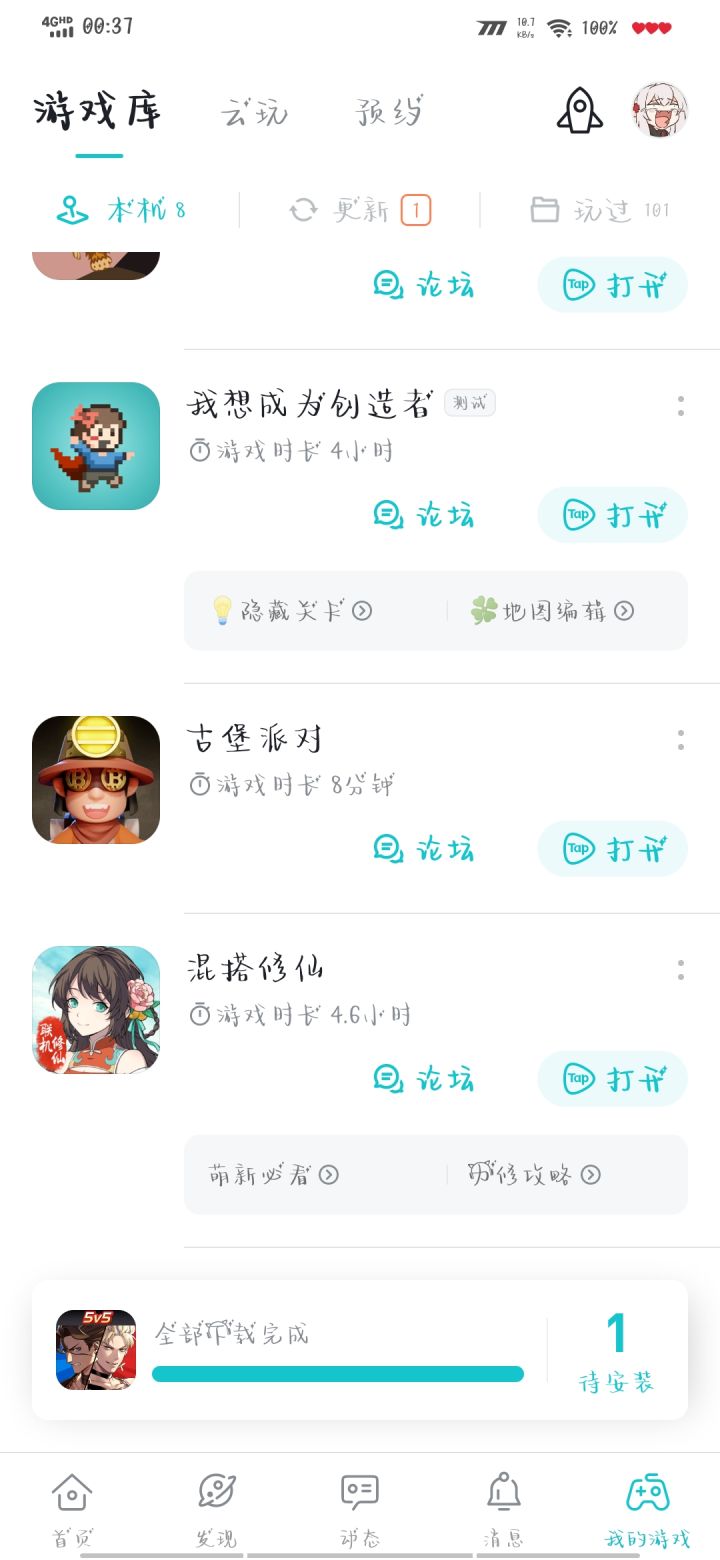Tap the rocket launch icon in the header
720x1560 pixels.
point(579,112)
